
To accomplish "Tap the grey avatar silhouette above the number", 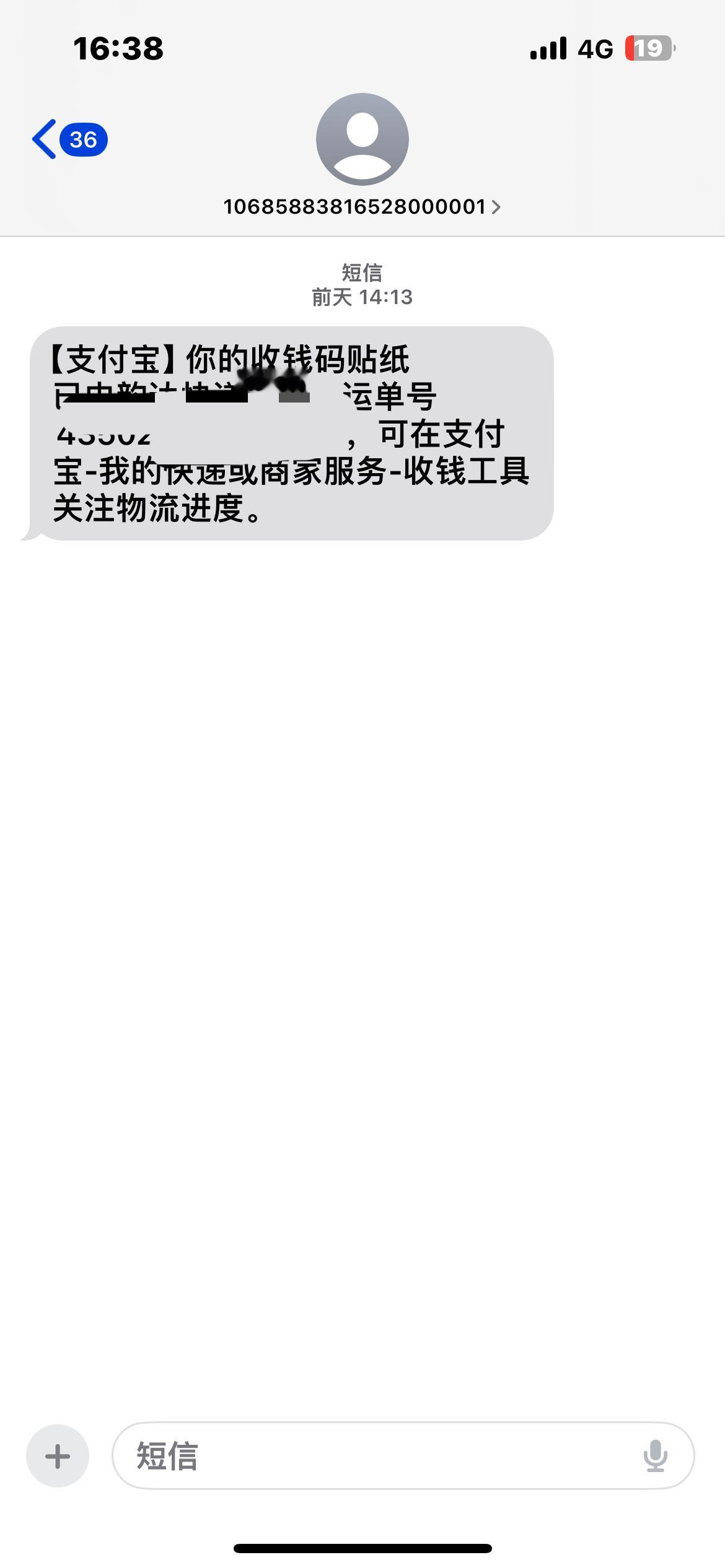I will pyautogui.click(x=362, y=139).
